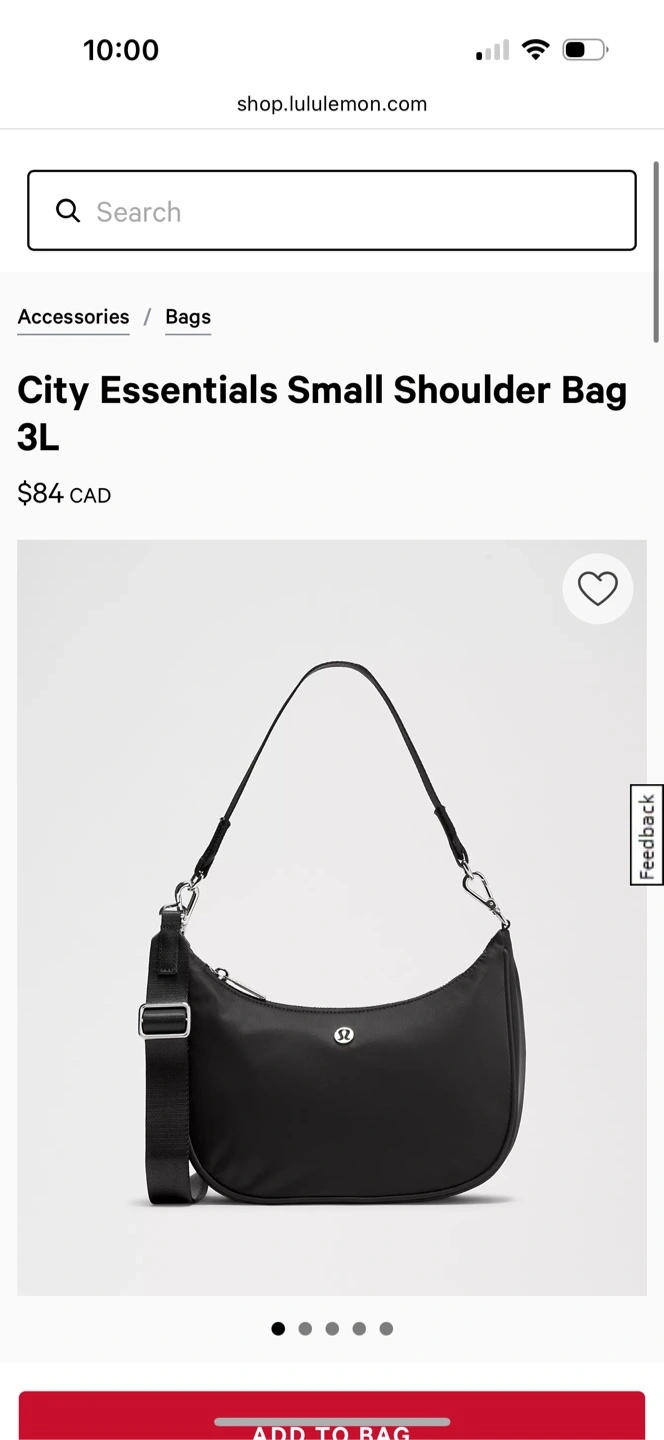The height and width of the screenshot is (1440, 664).
Task: Tap Add to Bag button
Action: click(x=331, y=1418)
